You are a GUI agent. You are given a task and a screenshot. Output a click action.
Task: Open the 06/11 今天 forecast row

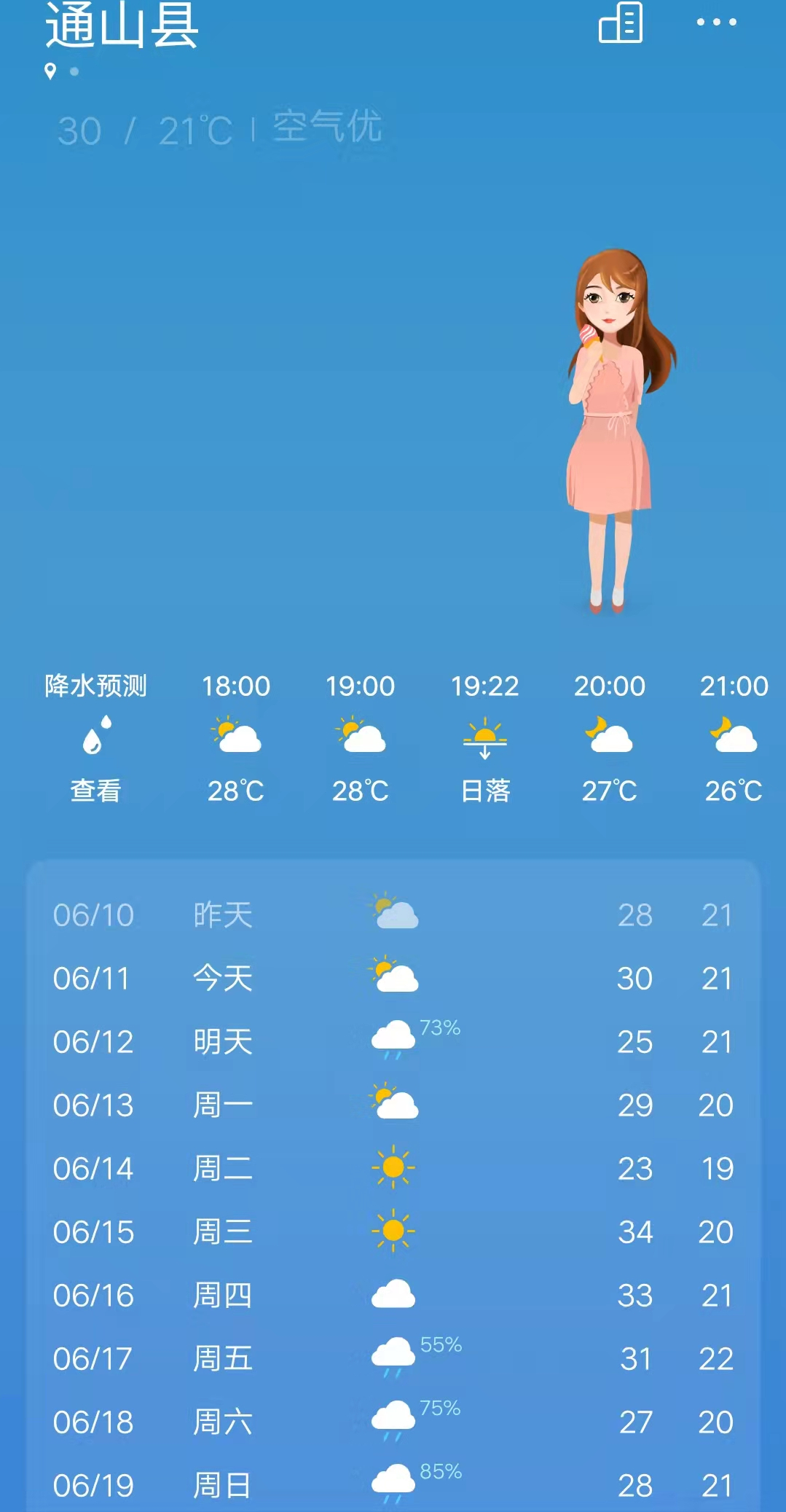point(393,978)
